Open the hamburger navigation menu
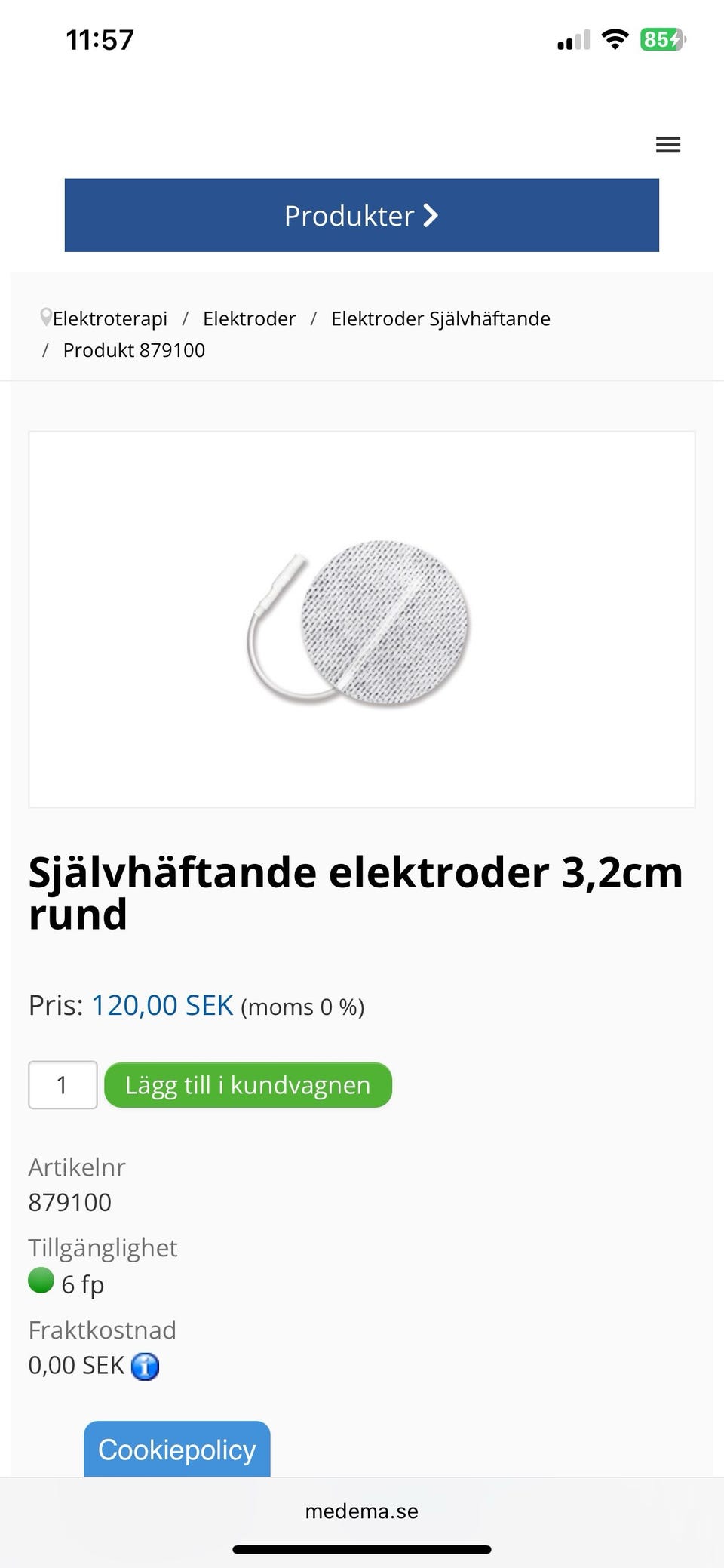724x1568 pixels. (668, 144)
